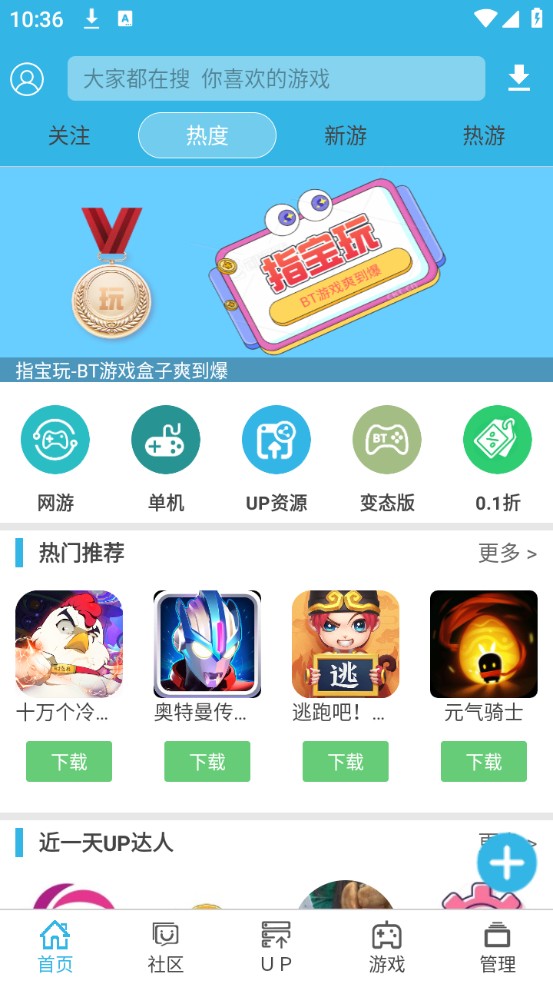Tap the floating plus button
The height and width of the screenshot is (984, 553).
click(x=507, y=863)
